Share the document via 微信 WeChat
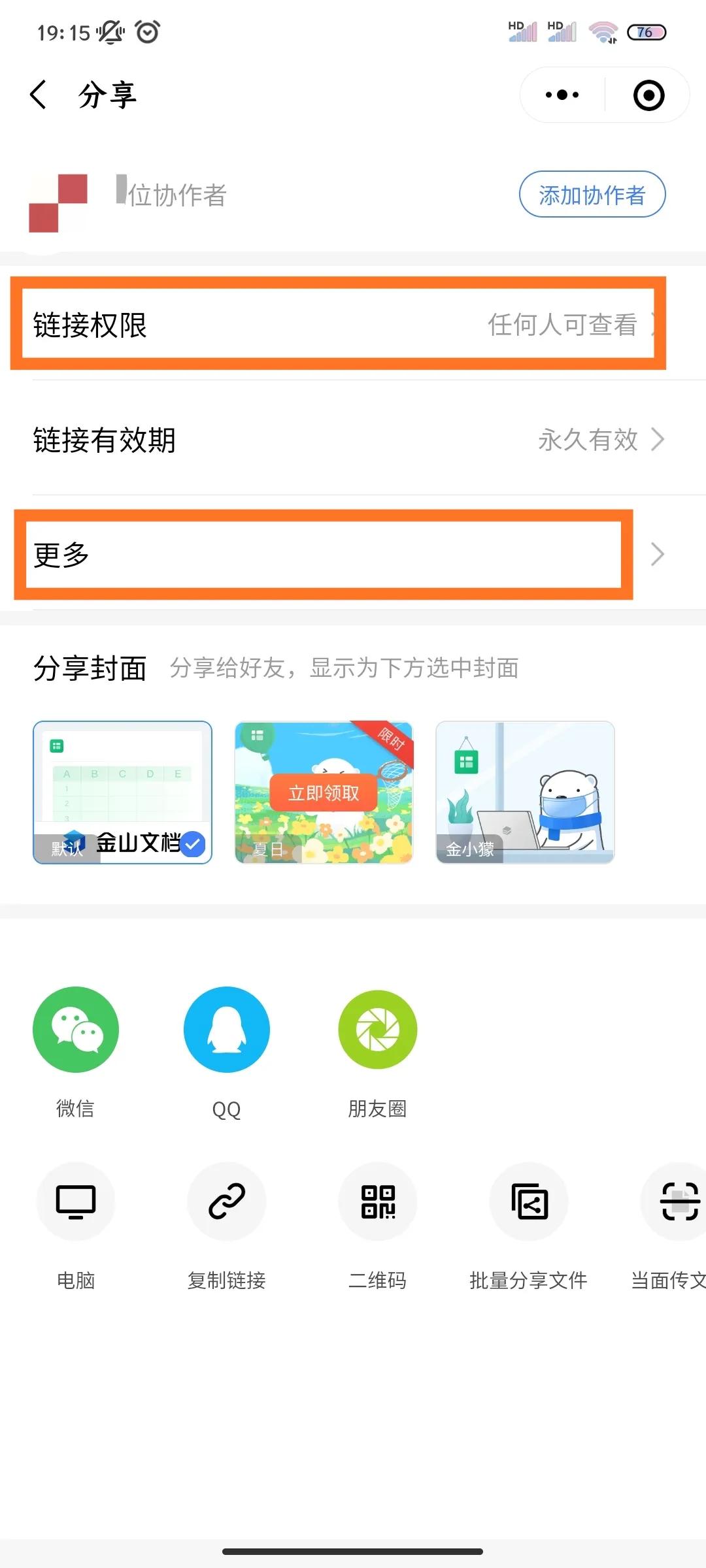Screen dimensions: 706x1568 (x=76, y=1029)
